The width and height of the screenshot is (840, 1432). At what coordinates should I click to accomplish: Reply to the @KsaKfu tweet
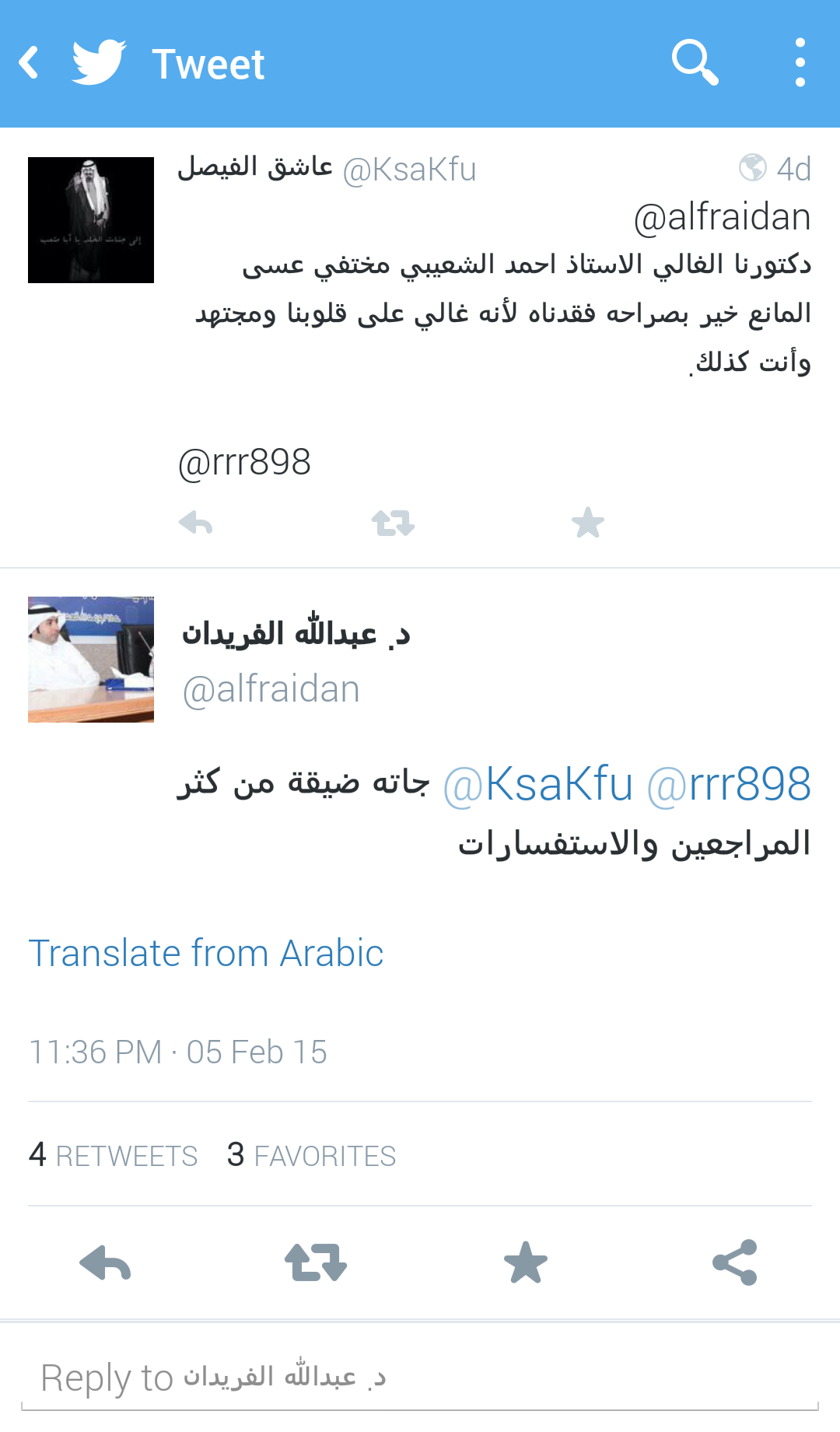pos(195,523)
